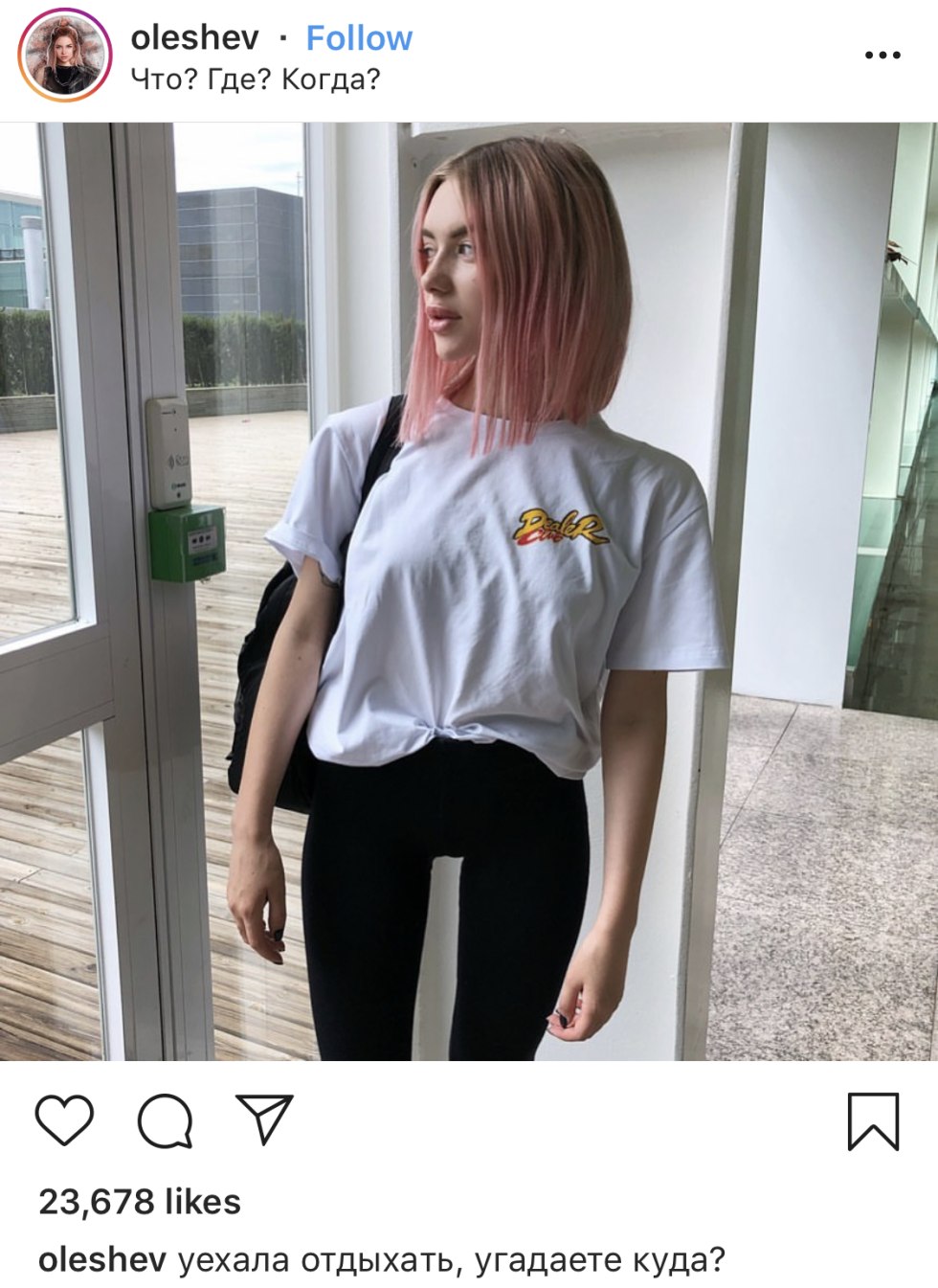This screenshot has width=938, height=1288.
Task: Save the post with the bookmark
Action: point(872,1120)
